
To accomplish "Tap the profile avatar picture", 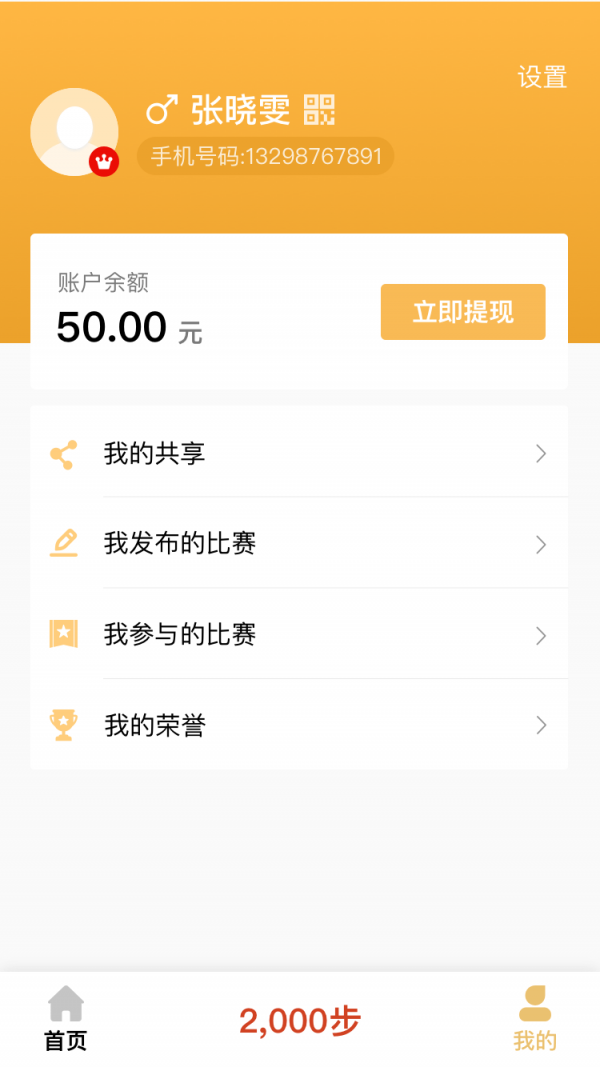I will 74,132.
